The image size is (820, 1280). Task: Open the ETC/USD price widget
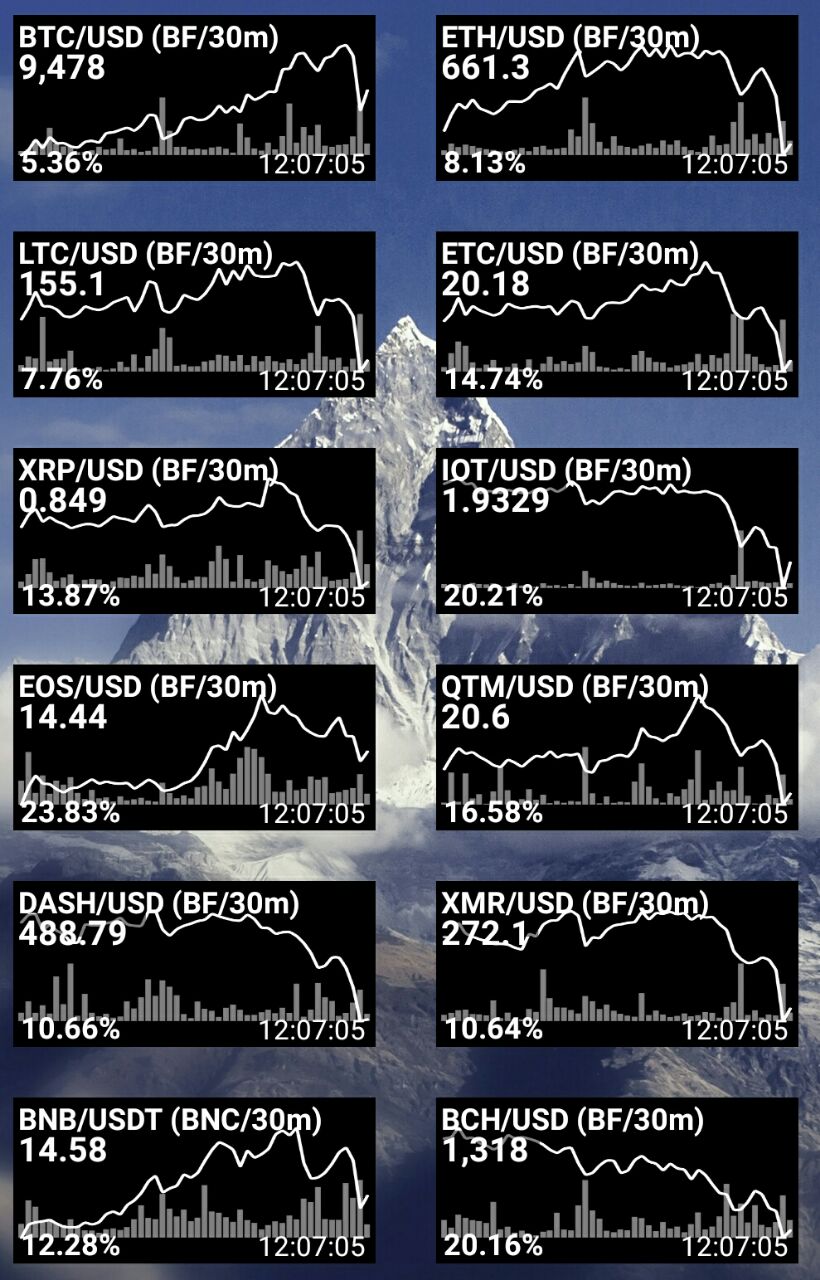click(x=617, y=314)
